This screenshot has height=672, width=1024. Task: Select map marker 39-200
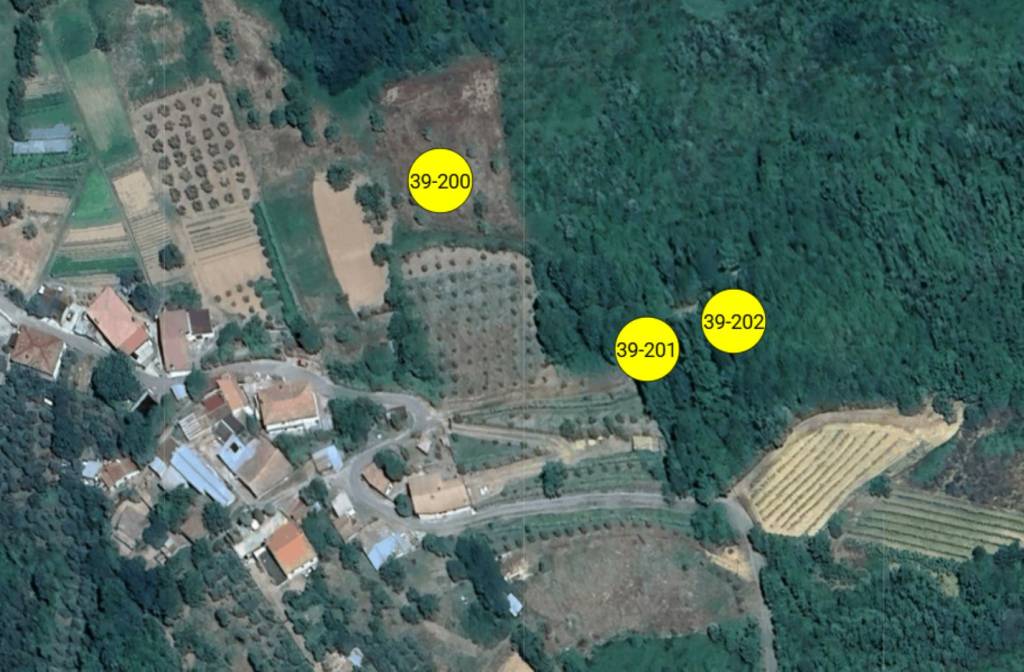440,181
